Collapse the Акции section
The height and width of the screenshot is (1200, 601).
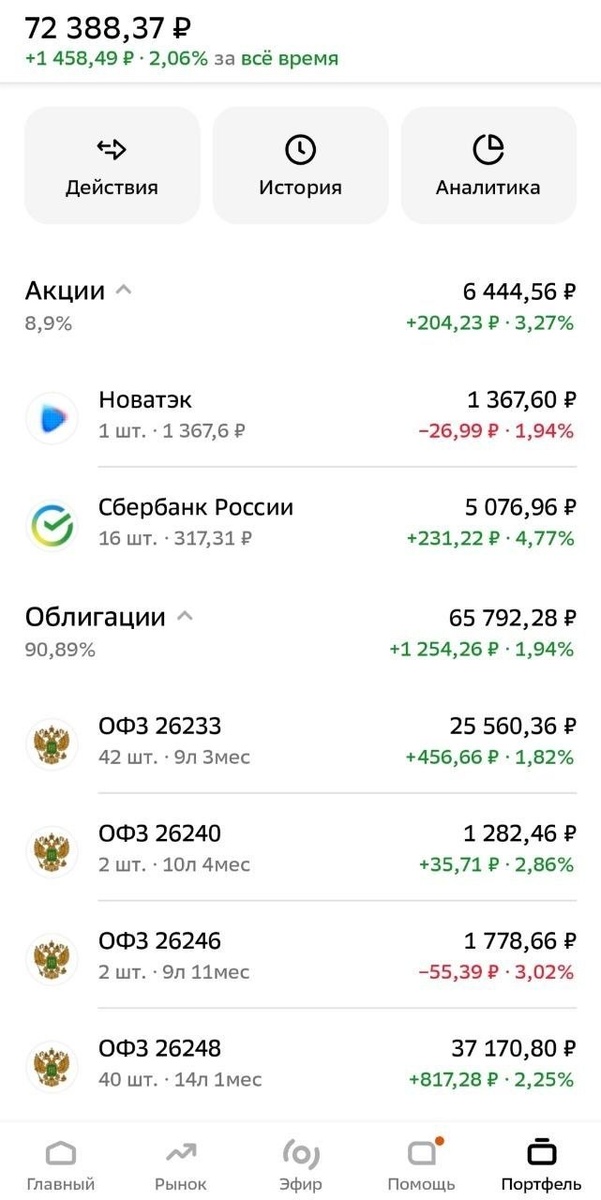coord(124,291)
